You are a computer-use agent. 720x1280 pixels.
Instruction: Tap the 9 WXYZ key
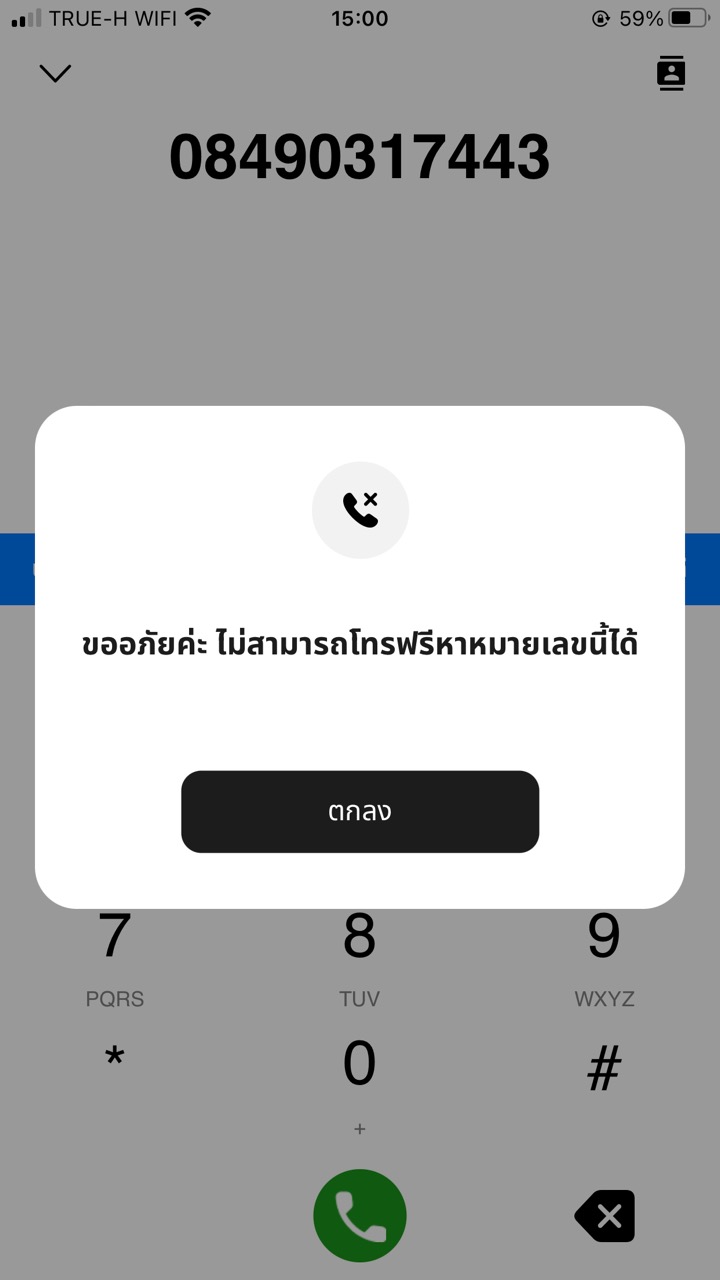(604, 955)
